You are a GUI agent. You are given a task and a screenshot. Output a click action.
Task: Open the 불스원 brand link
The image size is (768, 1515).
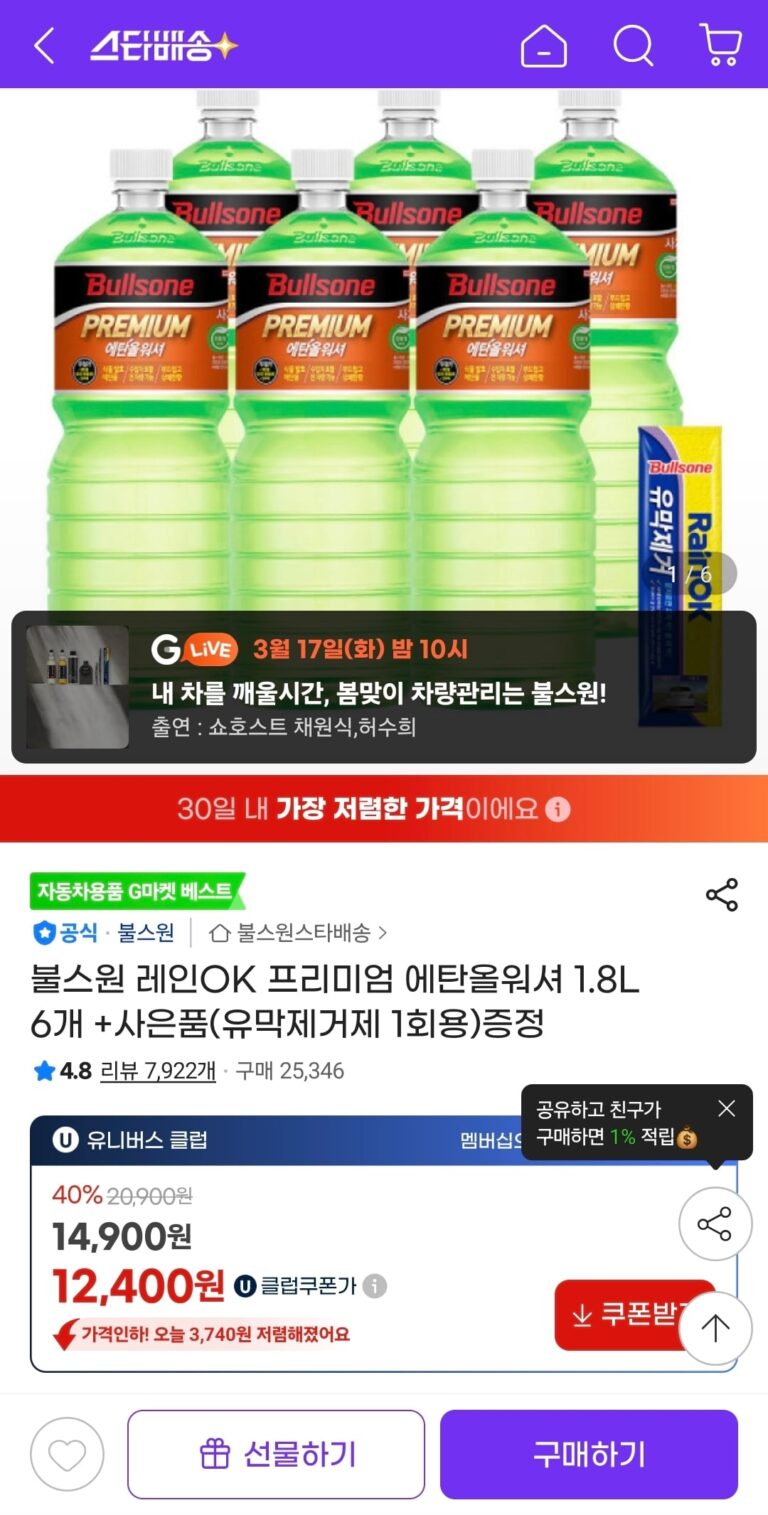pyautogui.click(x=146, y=933)
